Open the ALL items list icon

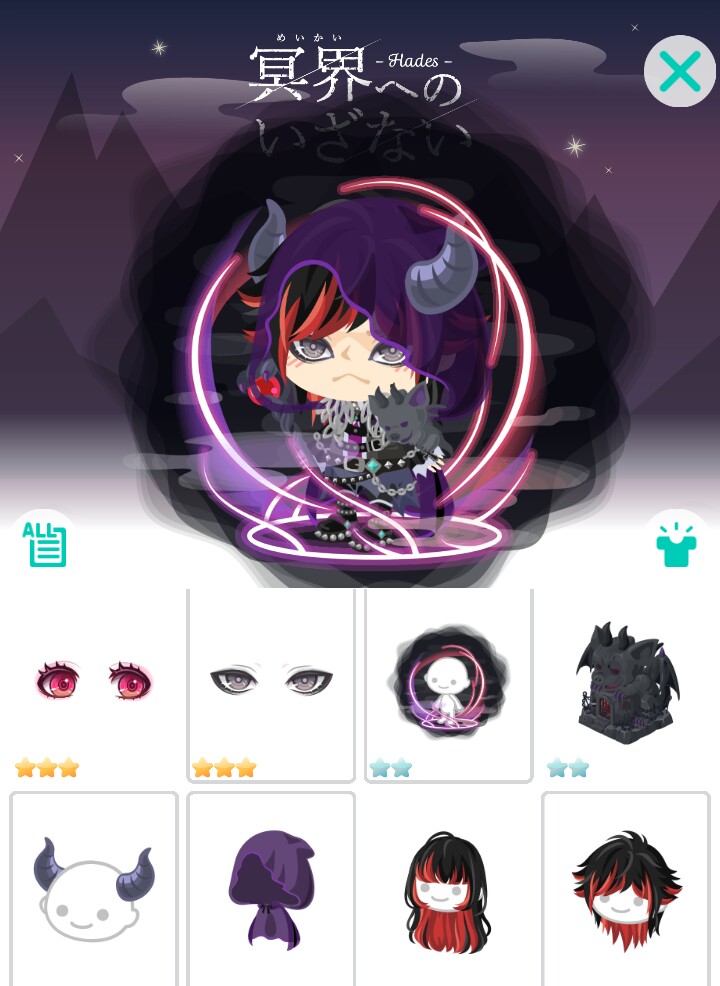tap(45, 544)
